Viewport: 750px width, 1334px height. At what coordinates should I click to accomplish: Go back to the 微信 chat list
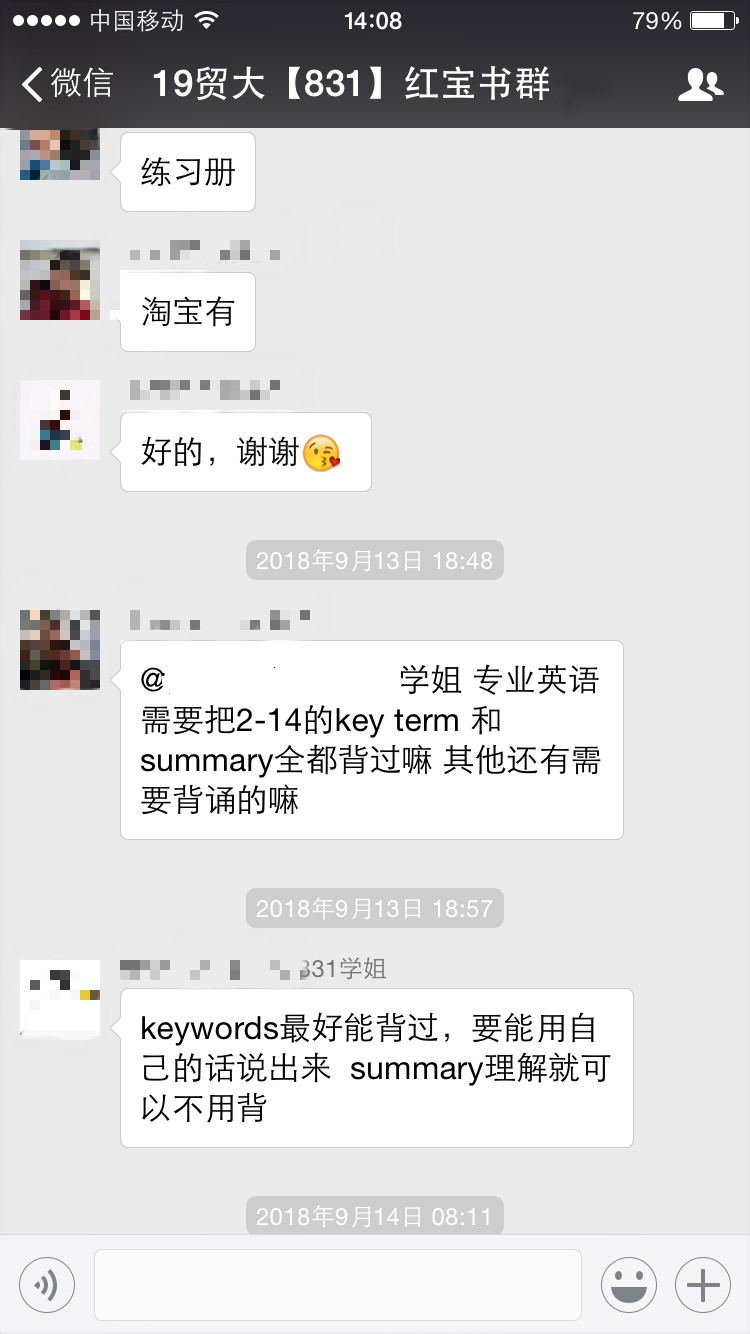pyautogui.click(x=68, y=84)
